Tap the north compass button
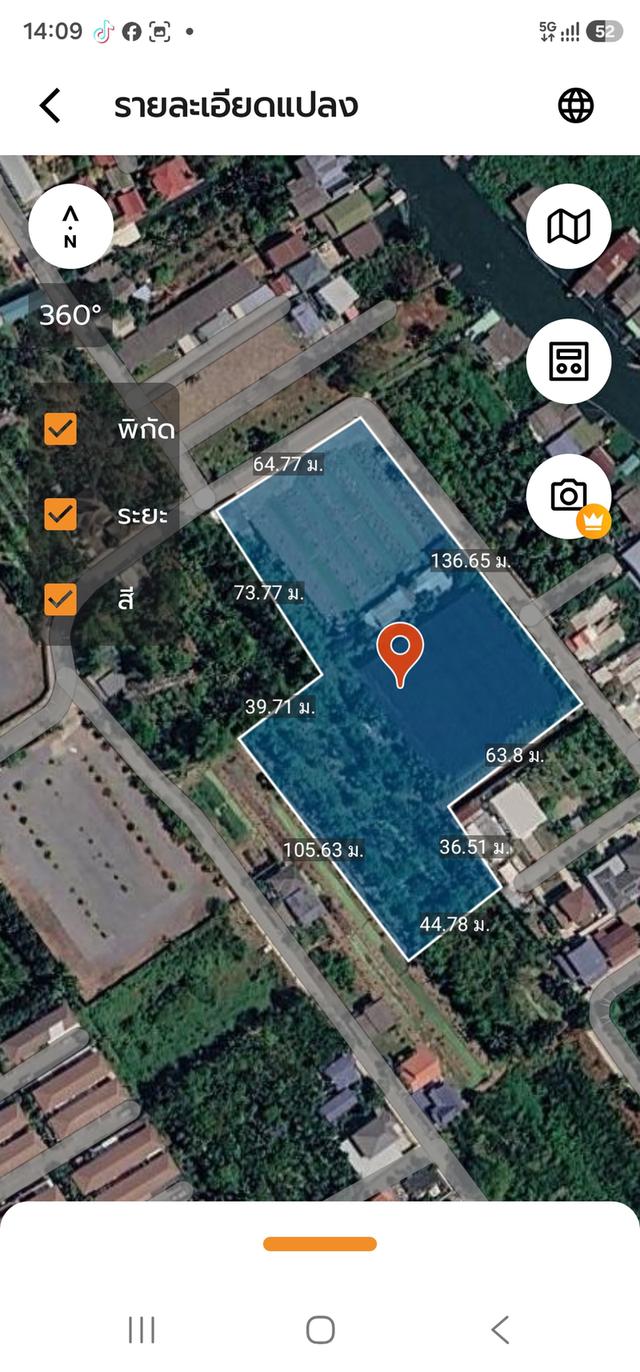The width and height of the screenshot is (640, 1372). point(70,227)
